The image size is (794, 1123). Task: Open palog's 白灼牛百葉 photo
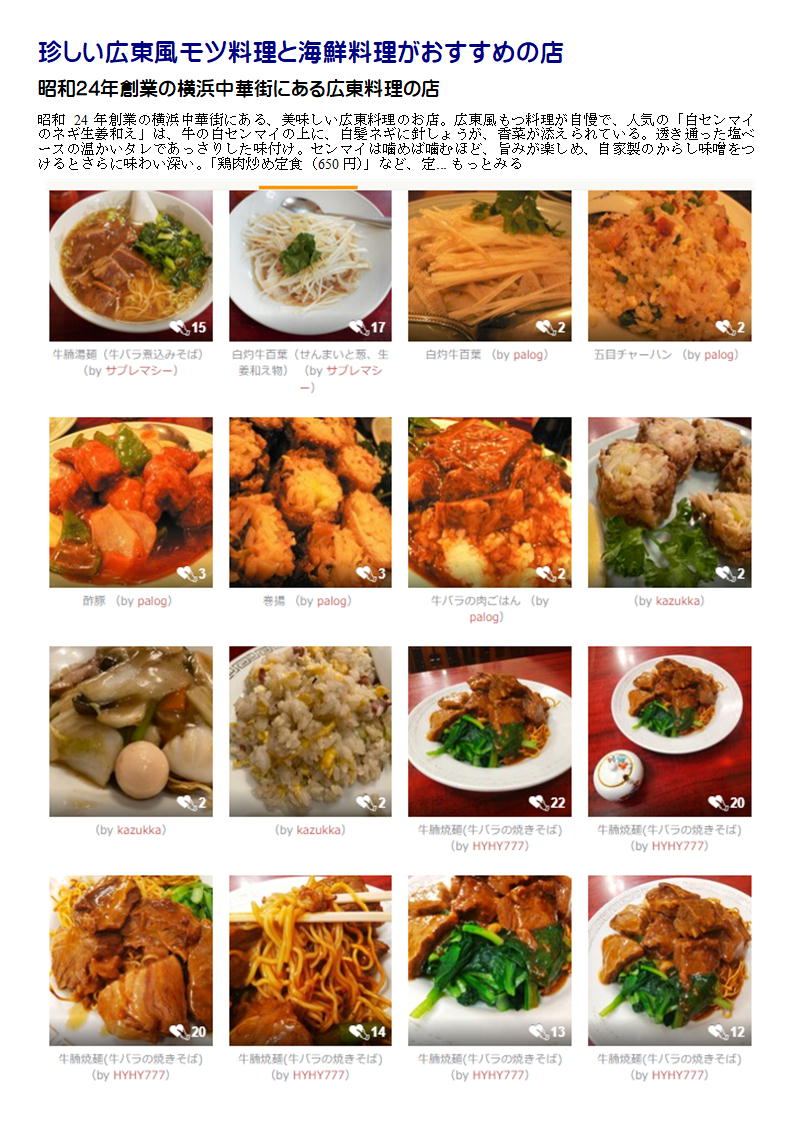click(489, 265)
